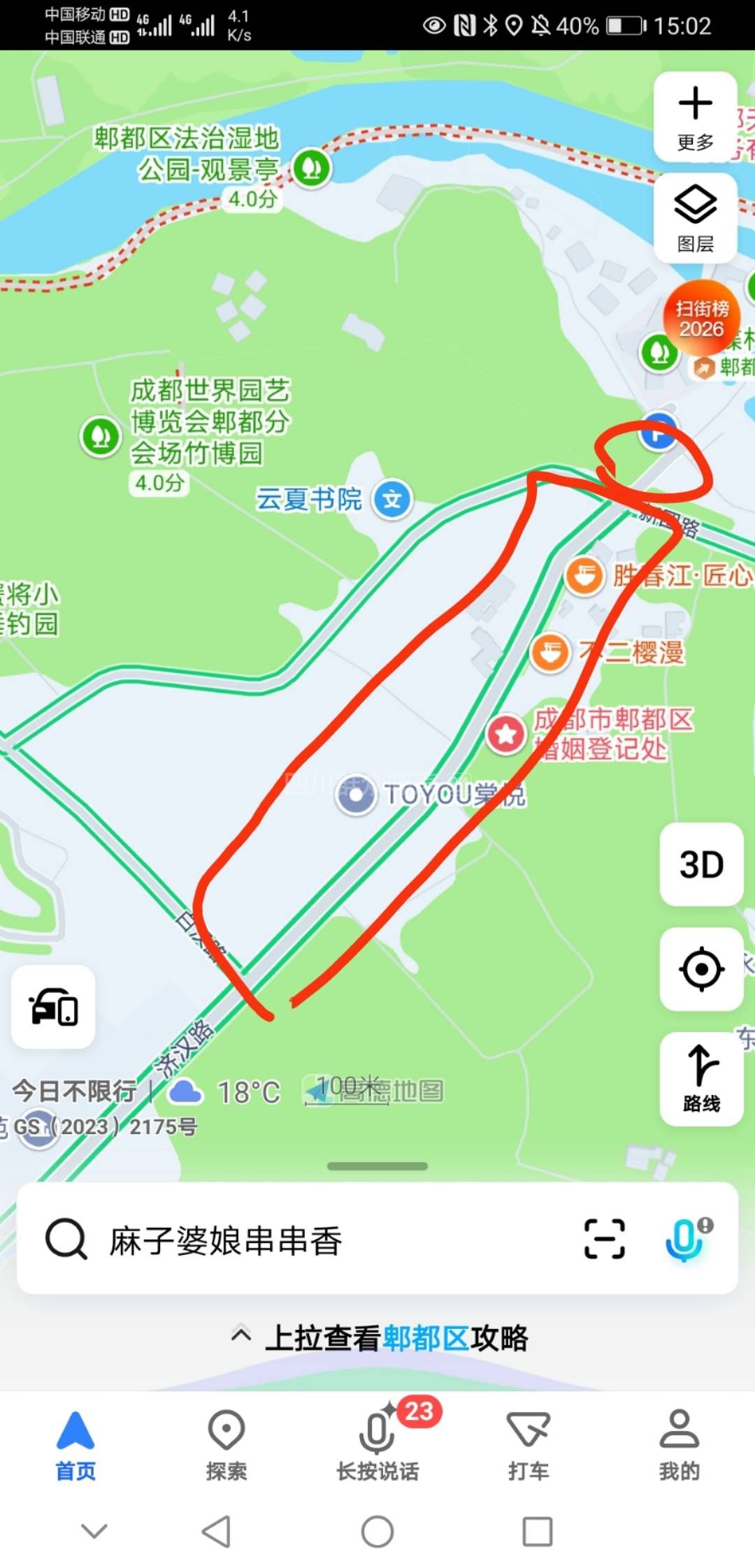Select the 成都市郫都区婚姻登记处 map marker

point(506,734)
